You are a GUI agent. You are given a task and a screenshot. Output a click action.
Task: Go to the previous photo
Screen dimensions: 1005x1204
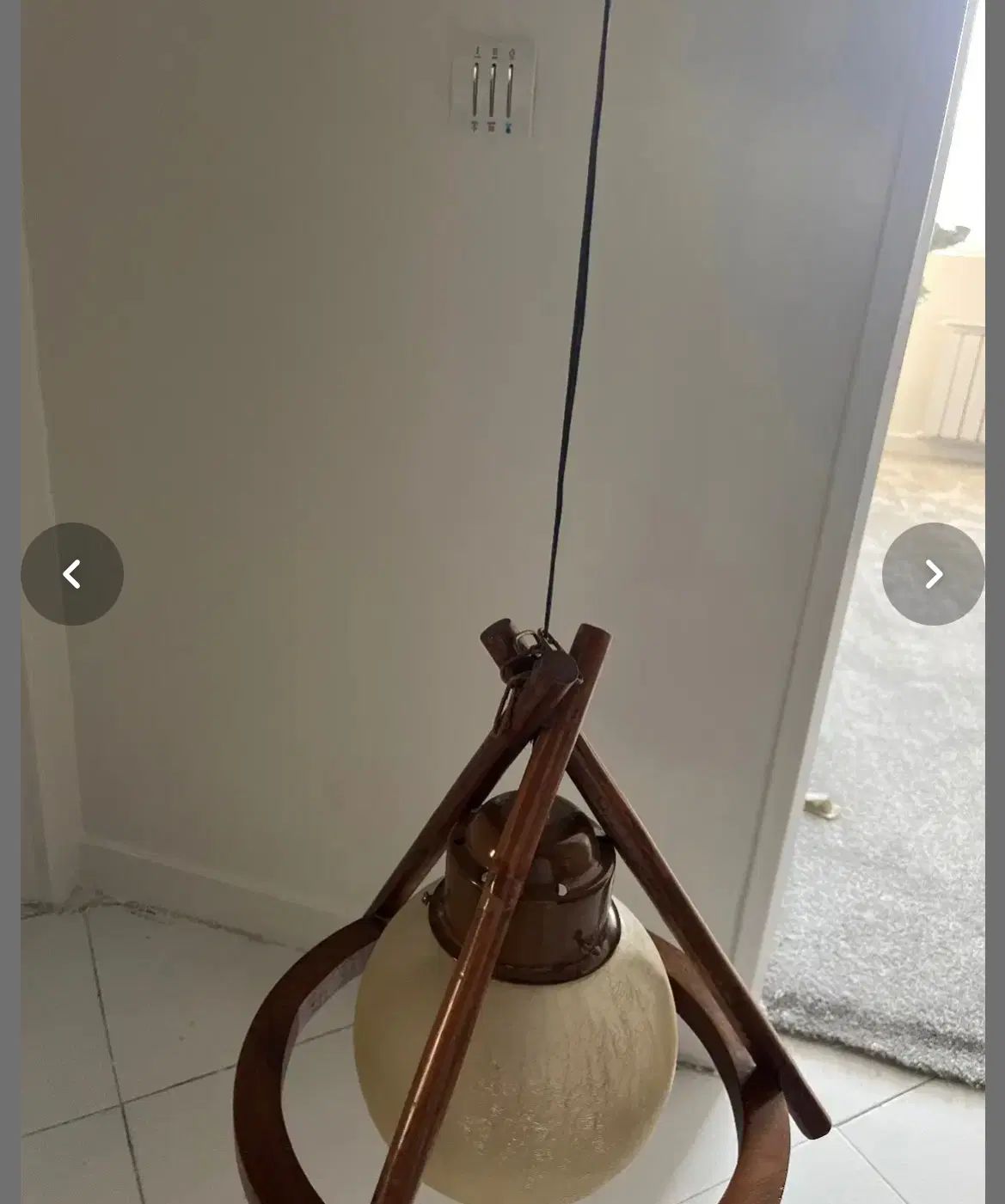pyautogui.click(x=72, y=574)
